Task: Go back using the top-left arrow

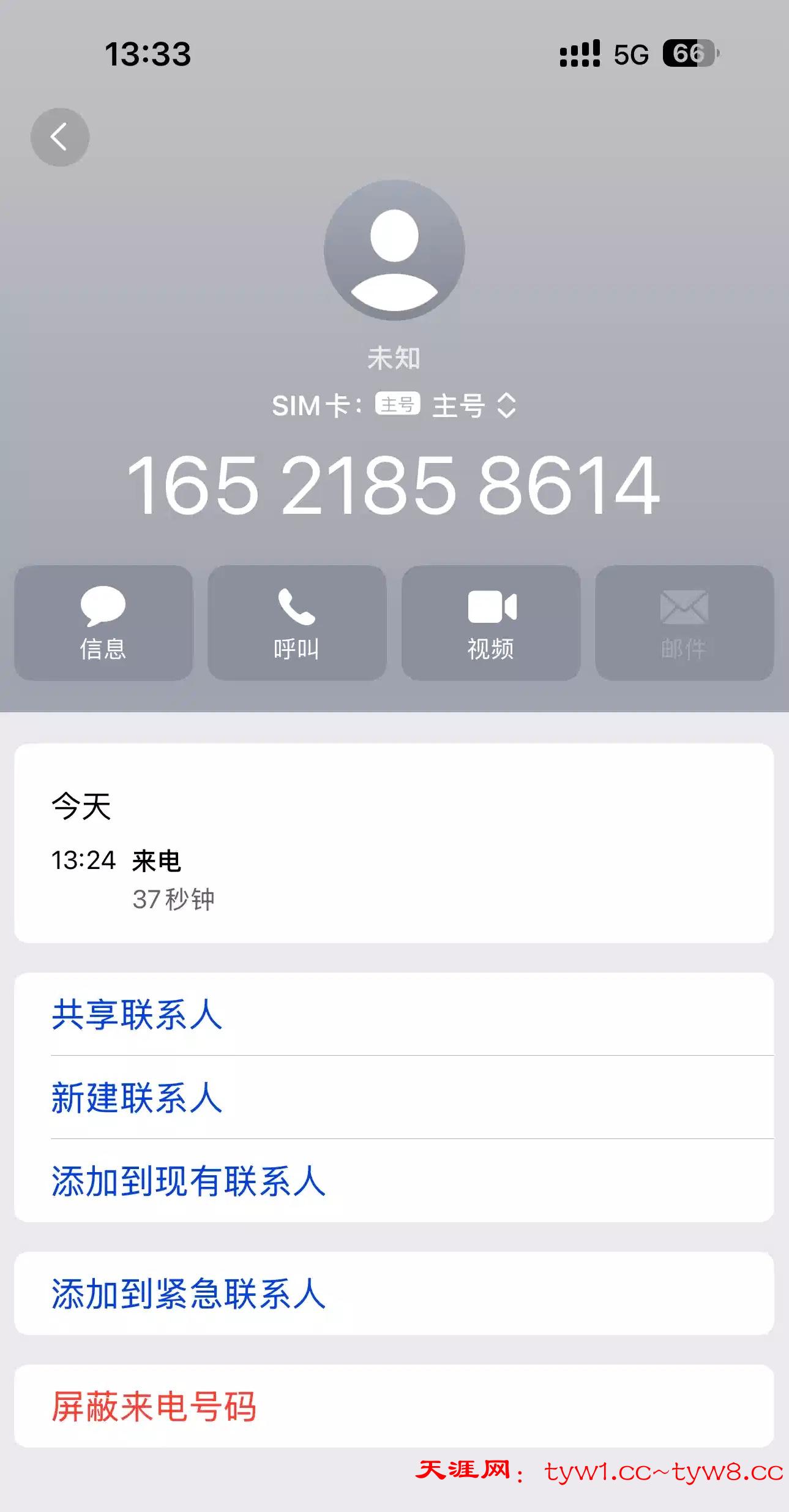Action: pos(60,137)
